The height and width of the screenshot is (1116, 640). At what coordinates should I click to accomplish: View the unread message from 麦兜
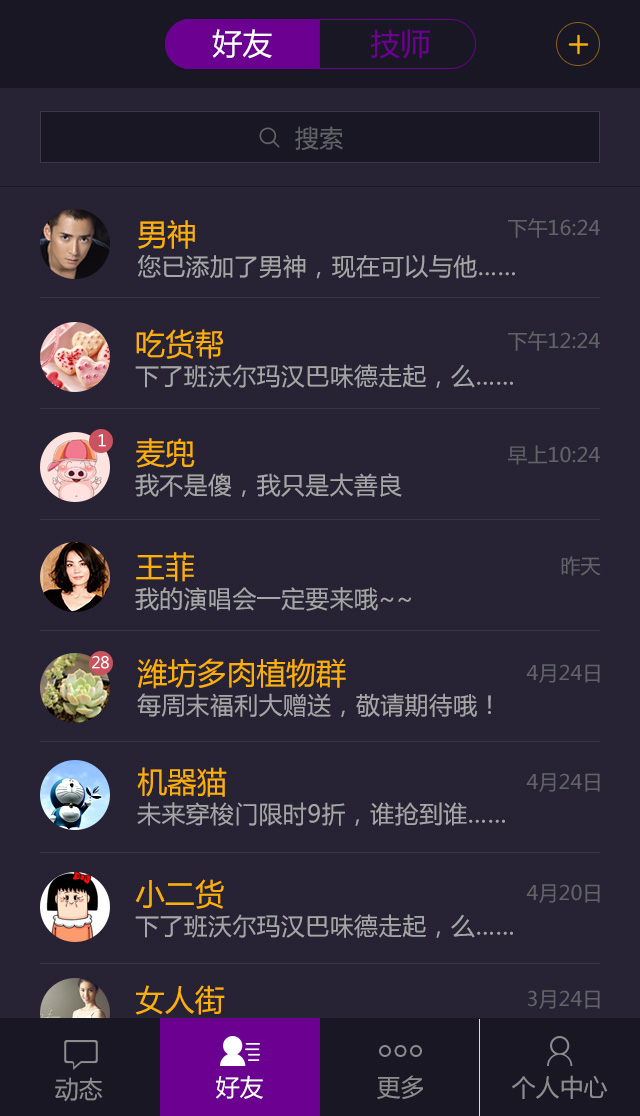tap(320, 466)
